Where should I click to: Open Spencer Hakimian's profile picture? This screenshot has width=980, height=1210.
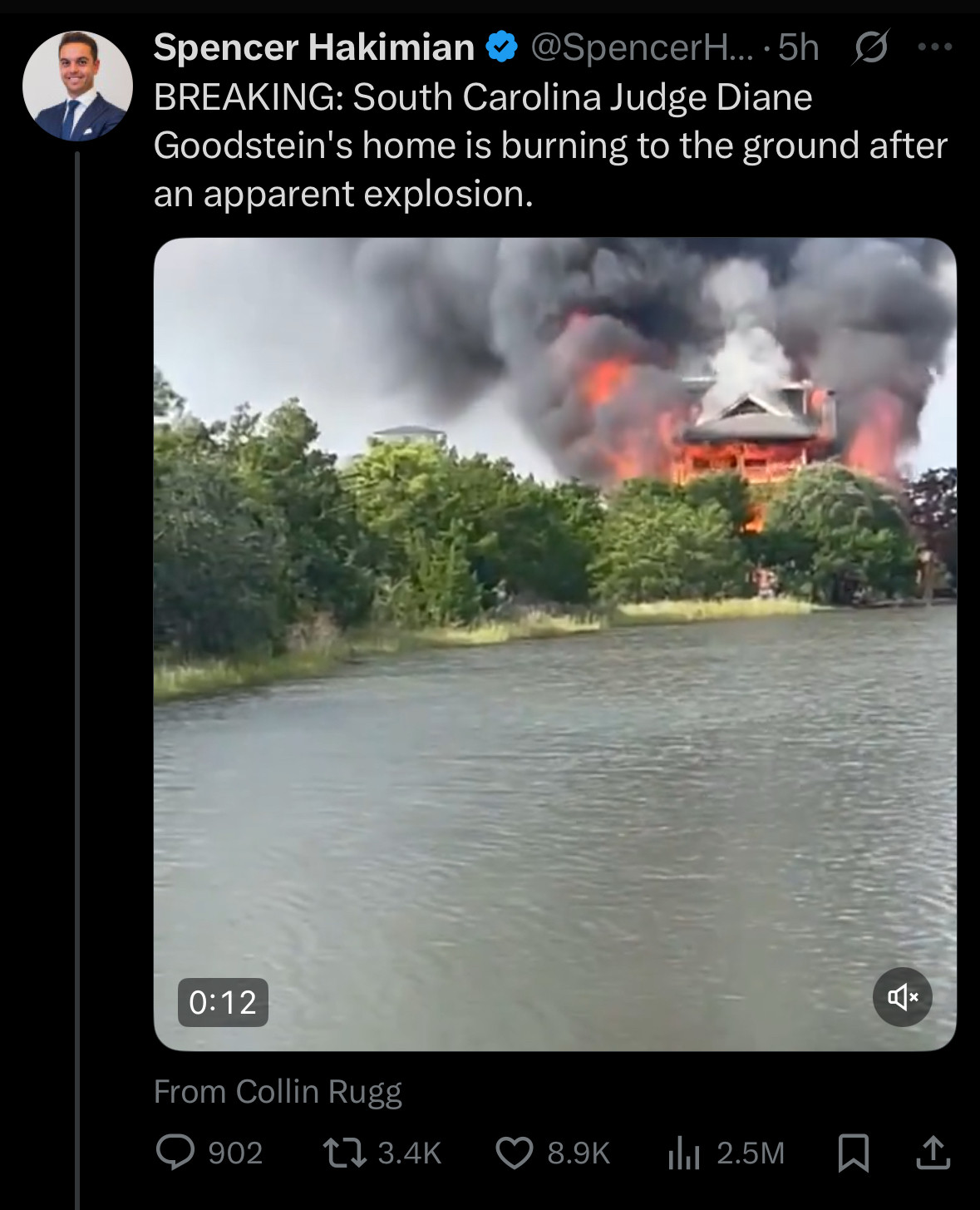pos(77,86)
